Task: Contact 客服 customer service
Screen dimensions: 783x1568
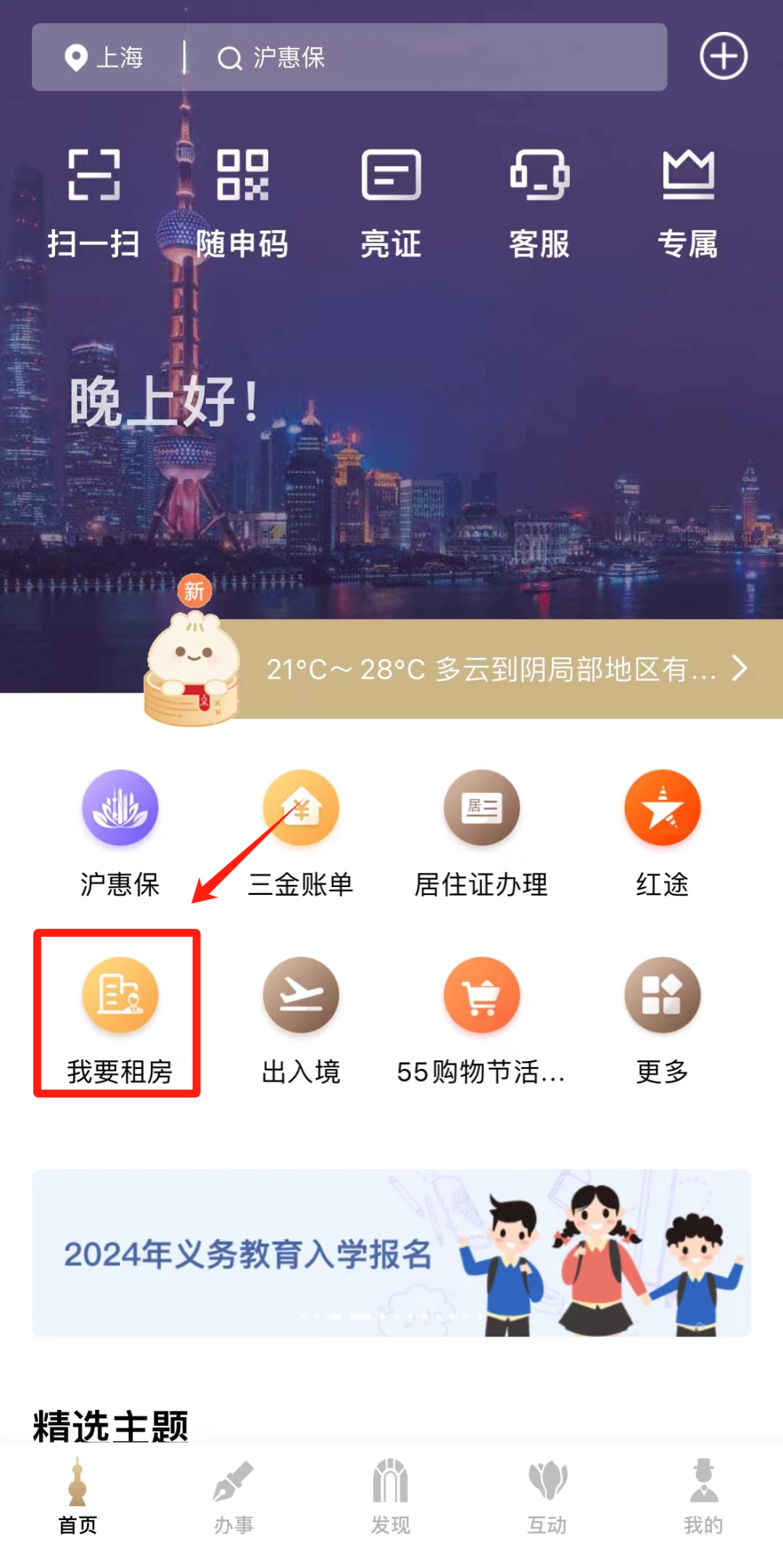Action: (539, 203)
